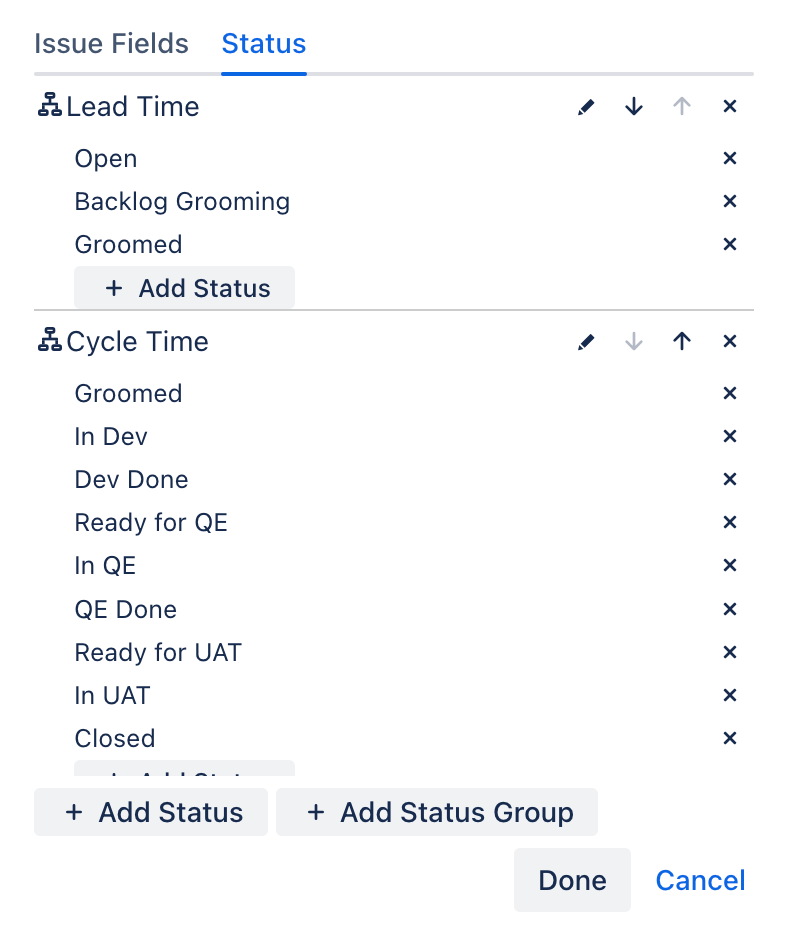Screen dimensions: 806x936
Task: Add a status to Lead Time
Action: click(x=184, y=288)
